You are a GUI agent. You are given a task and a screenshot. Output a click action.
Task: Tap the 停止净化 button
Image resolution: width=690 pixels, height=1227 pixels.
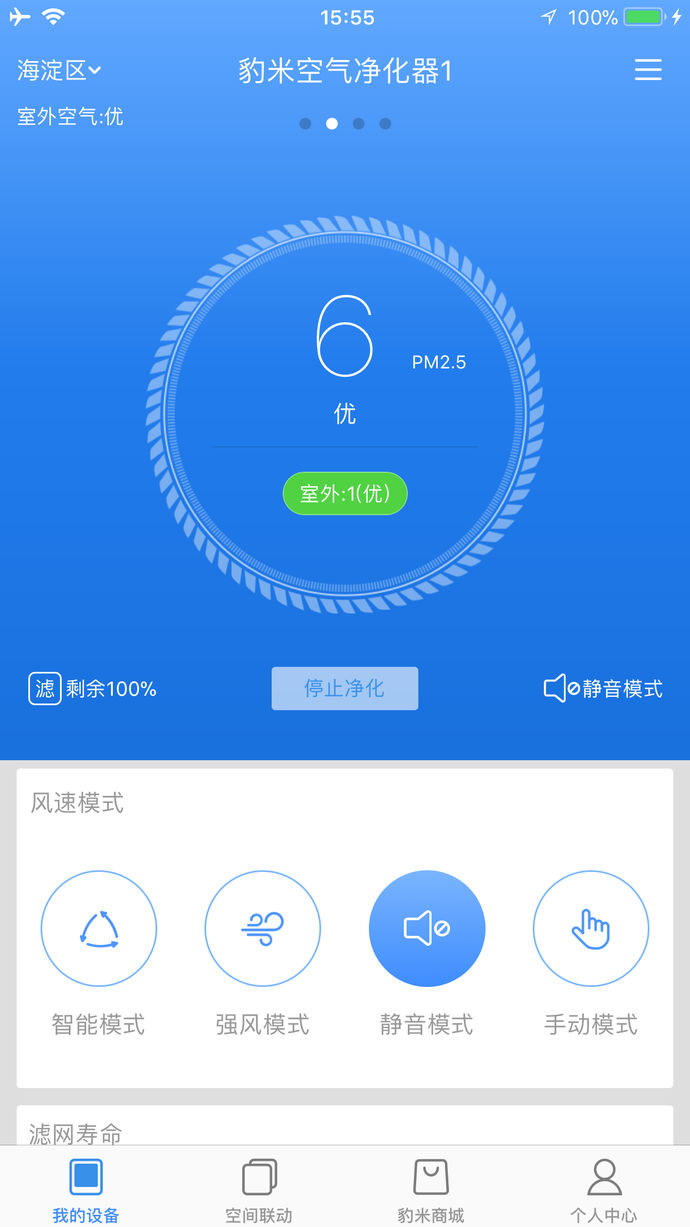point(344,688)
